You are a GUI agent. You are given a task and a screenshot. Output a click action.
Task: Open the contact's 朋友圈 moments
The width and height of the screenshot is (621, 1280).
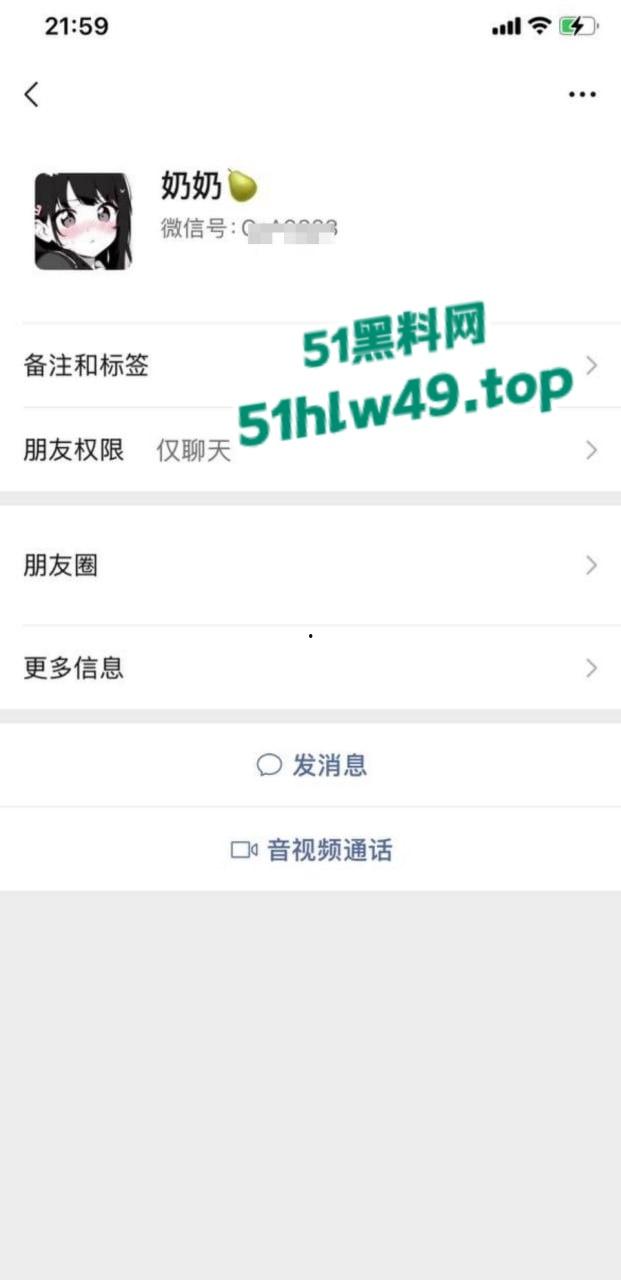click(310, 565)
